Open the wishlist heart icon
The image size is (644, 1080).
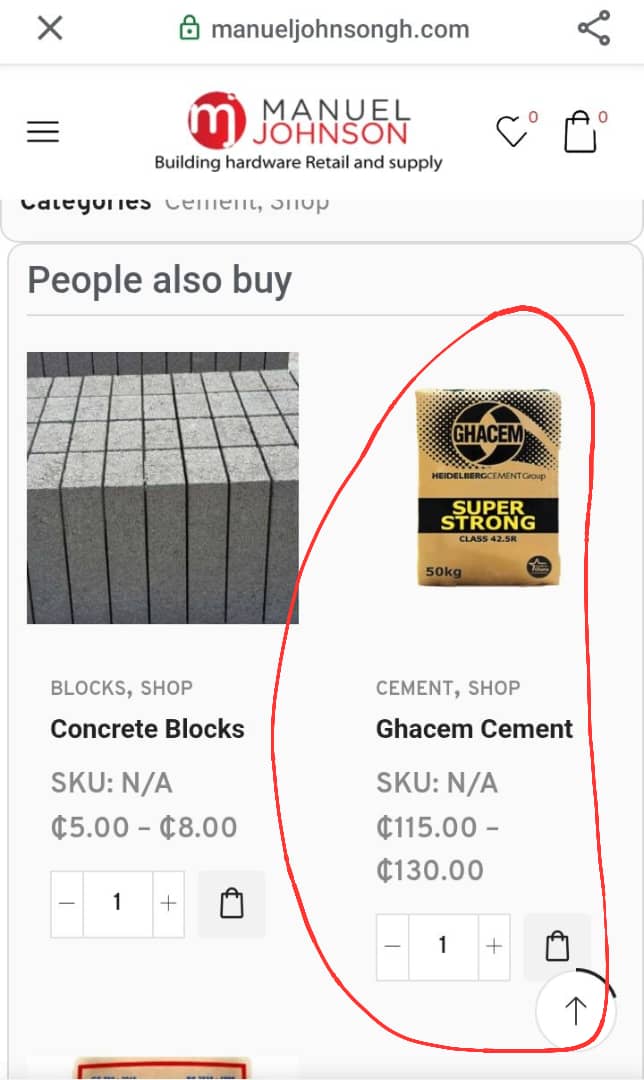point(512,132)
